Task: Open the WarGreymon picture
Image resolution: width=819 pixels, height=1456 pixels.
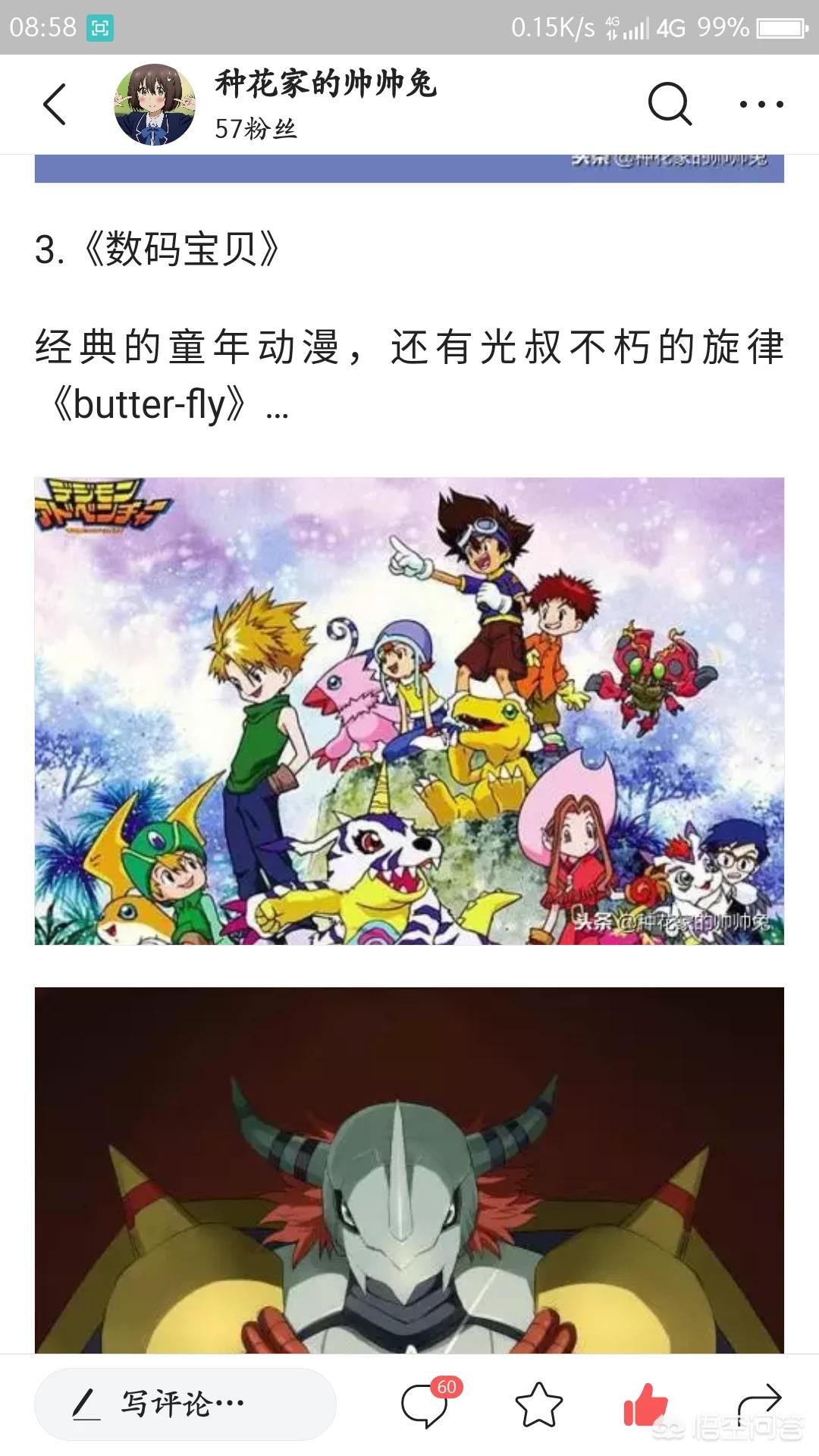Action: pos(409,1170)
